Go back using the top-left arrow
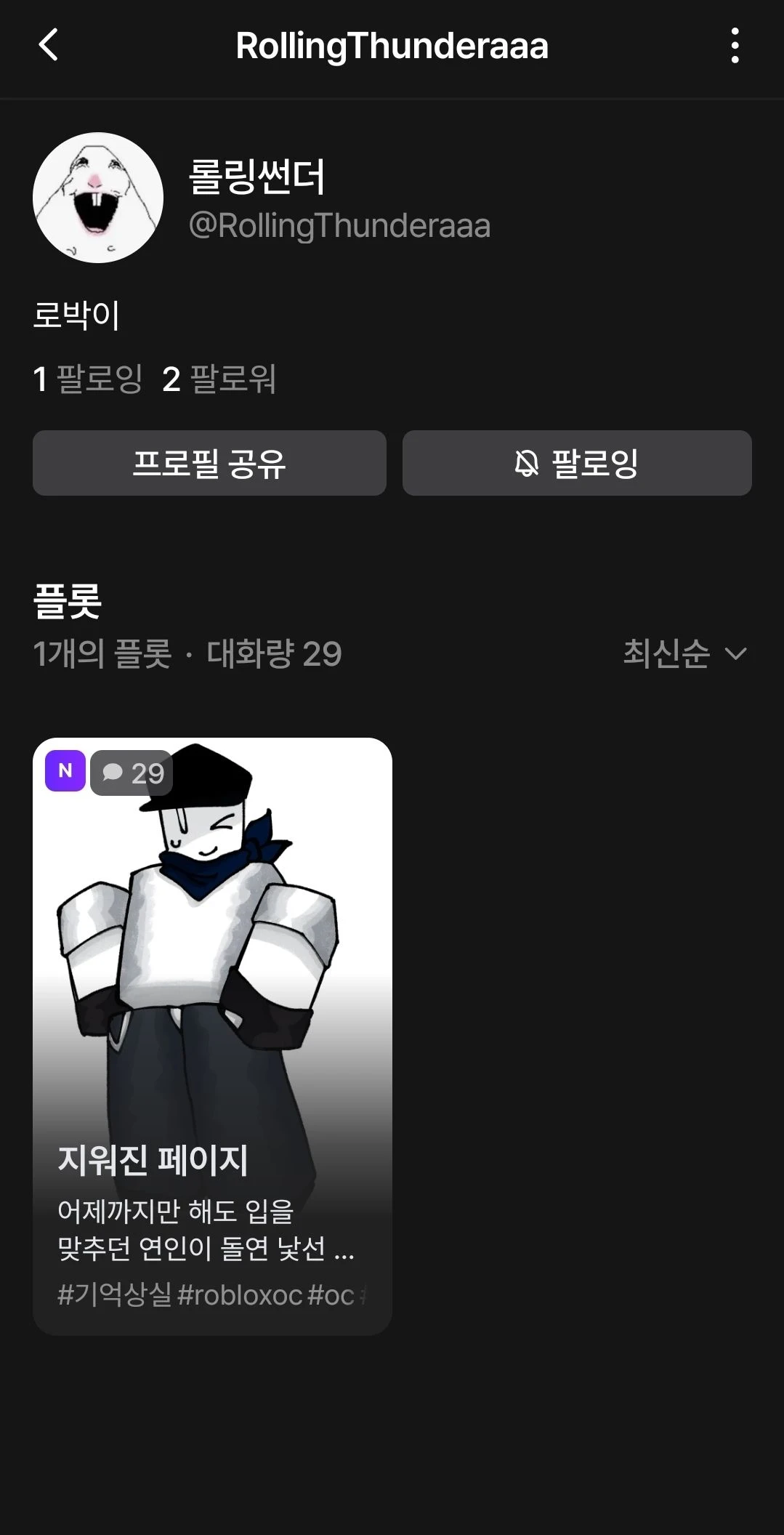784x1535 pixels. click(48, 45)
